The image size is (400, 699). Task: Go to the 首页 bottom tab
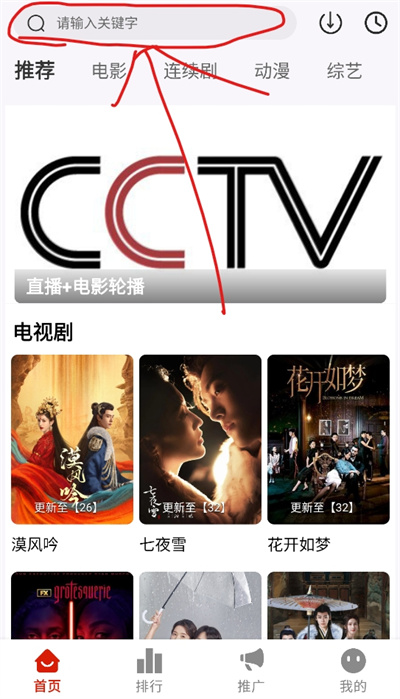tap(47, 670)
